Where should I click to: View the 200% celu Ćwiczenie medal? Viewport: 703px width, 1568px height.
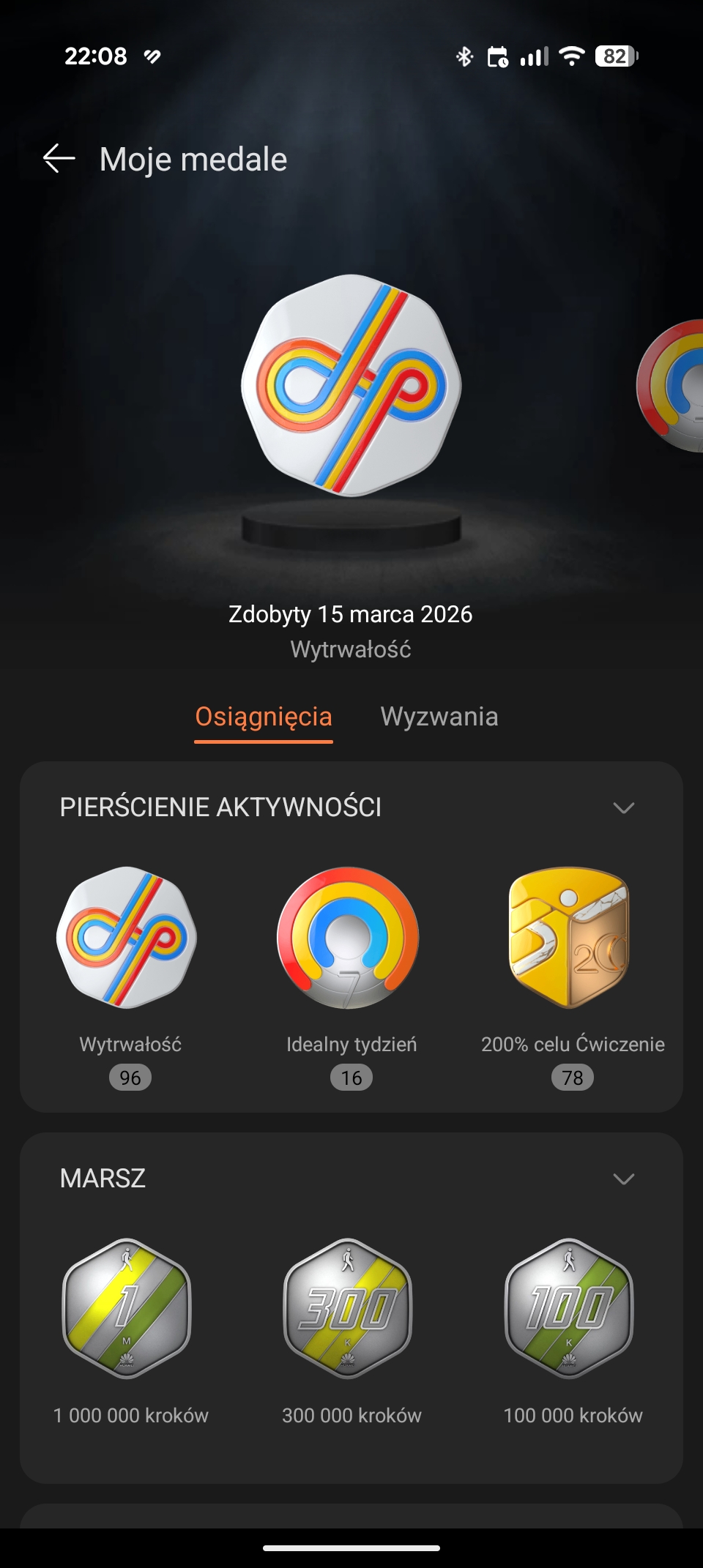570,938
